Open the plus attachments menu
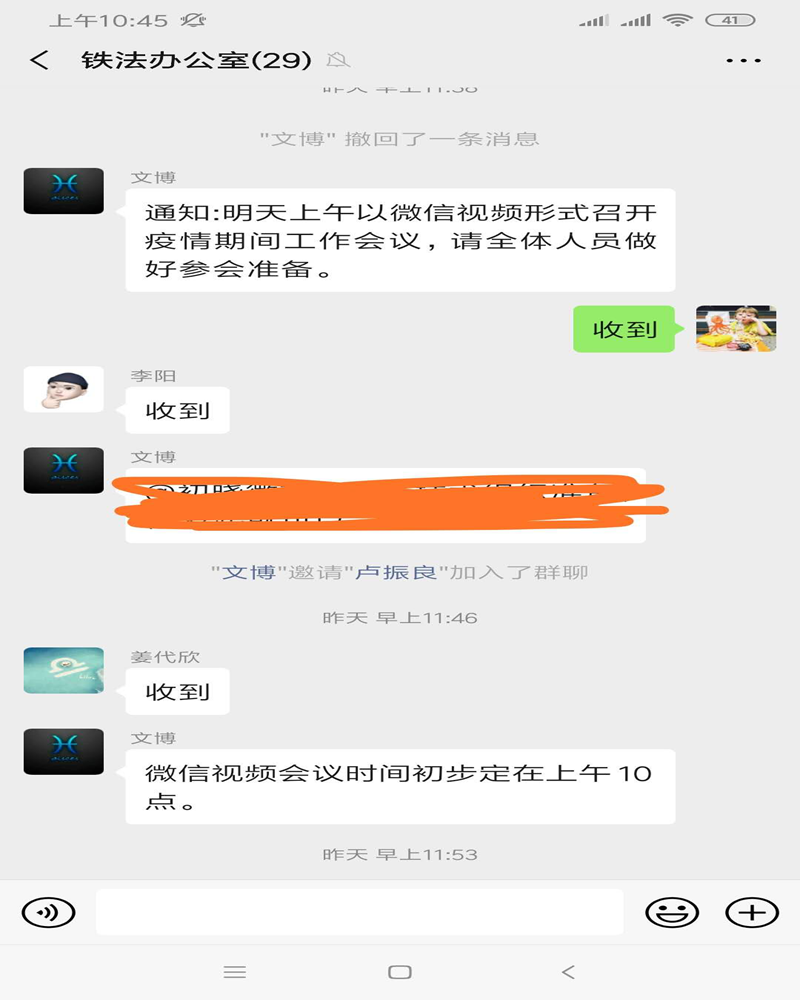Screen dimensions: 800x1000 coord(751,912)
